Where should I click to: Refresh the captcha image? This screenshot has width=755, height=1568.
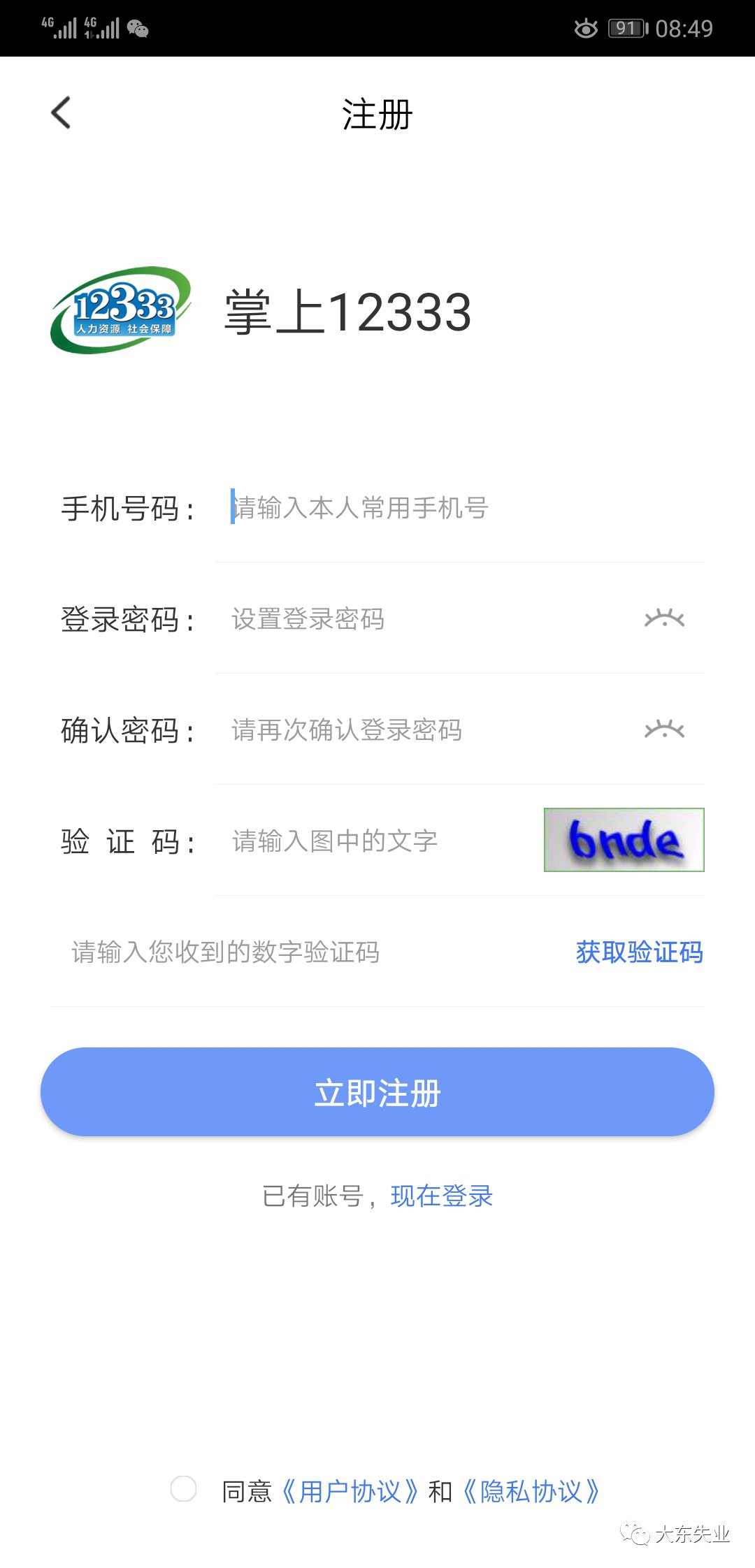[624, 840]
